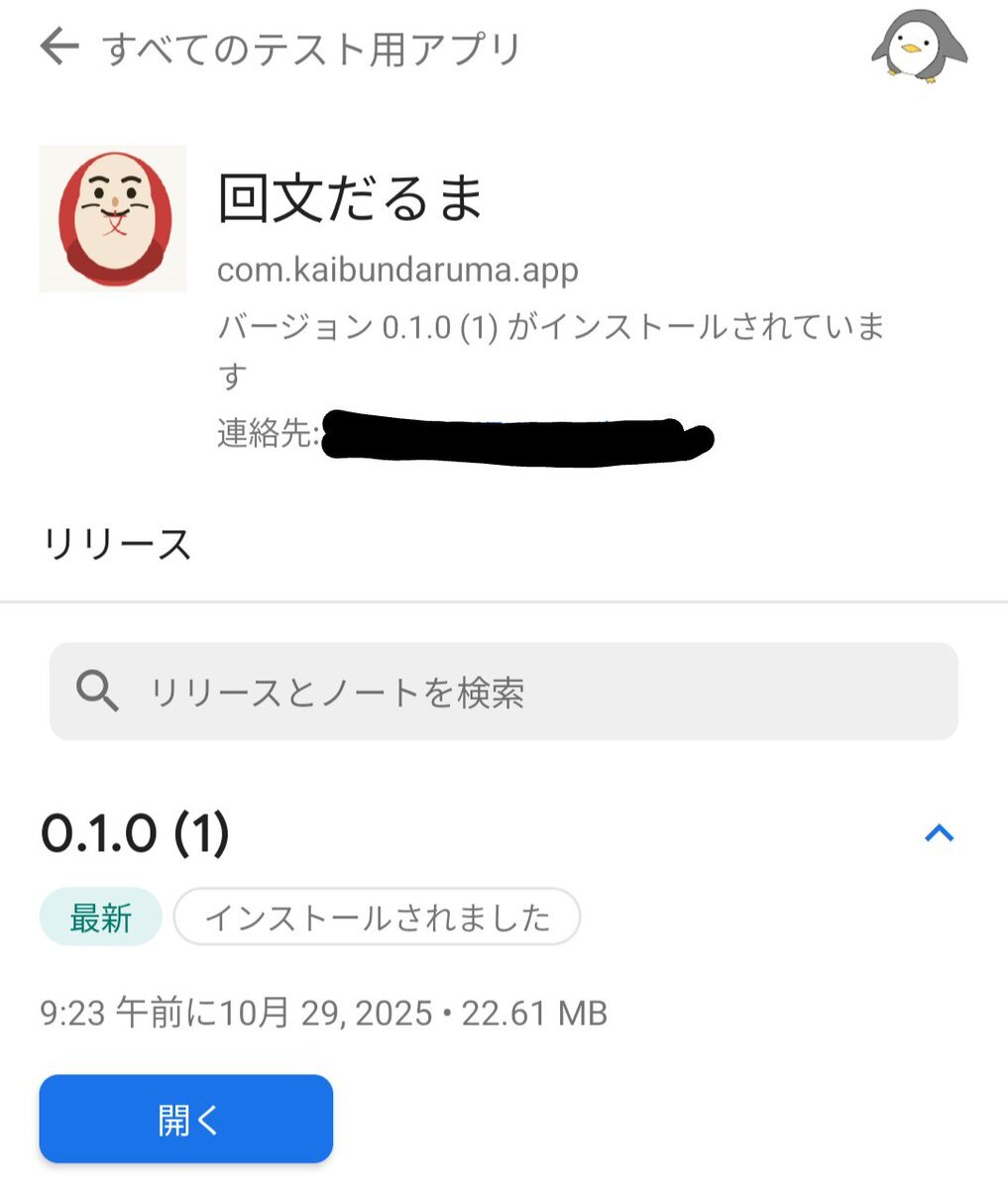Image resolution: width=1008 pixels, height=1189 pixels.
Task: Go back to all test apps
Action: [x=59, y=47]
